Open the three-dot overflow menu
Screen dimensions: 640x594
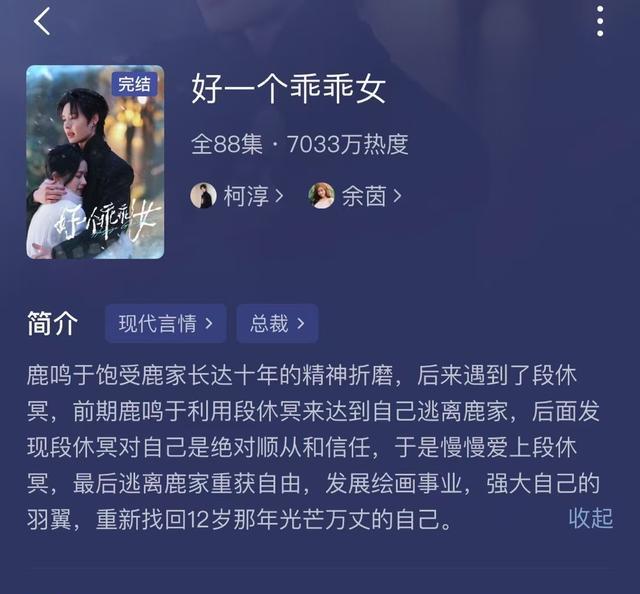click(600, 21)
